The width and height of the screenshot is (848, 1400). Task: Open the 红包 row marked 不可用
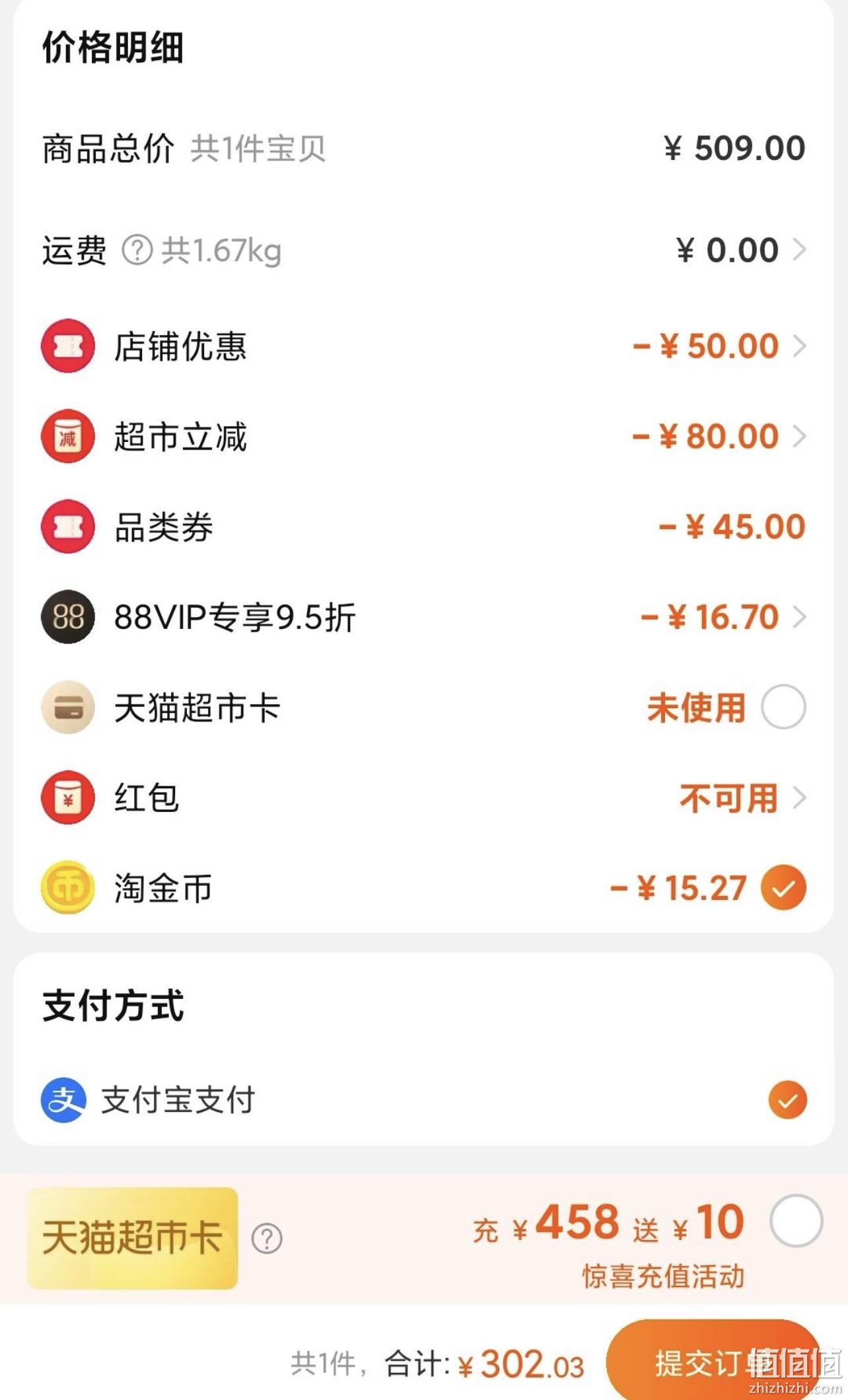pos(424,798)
